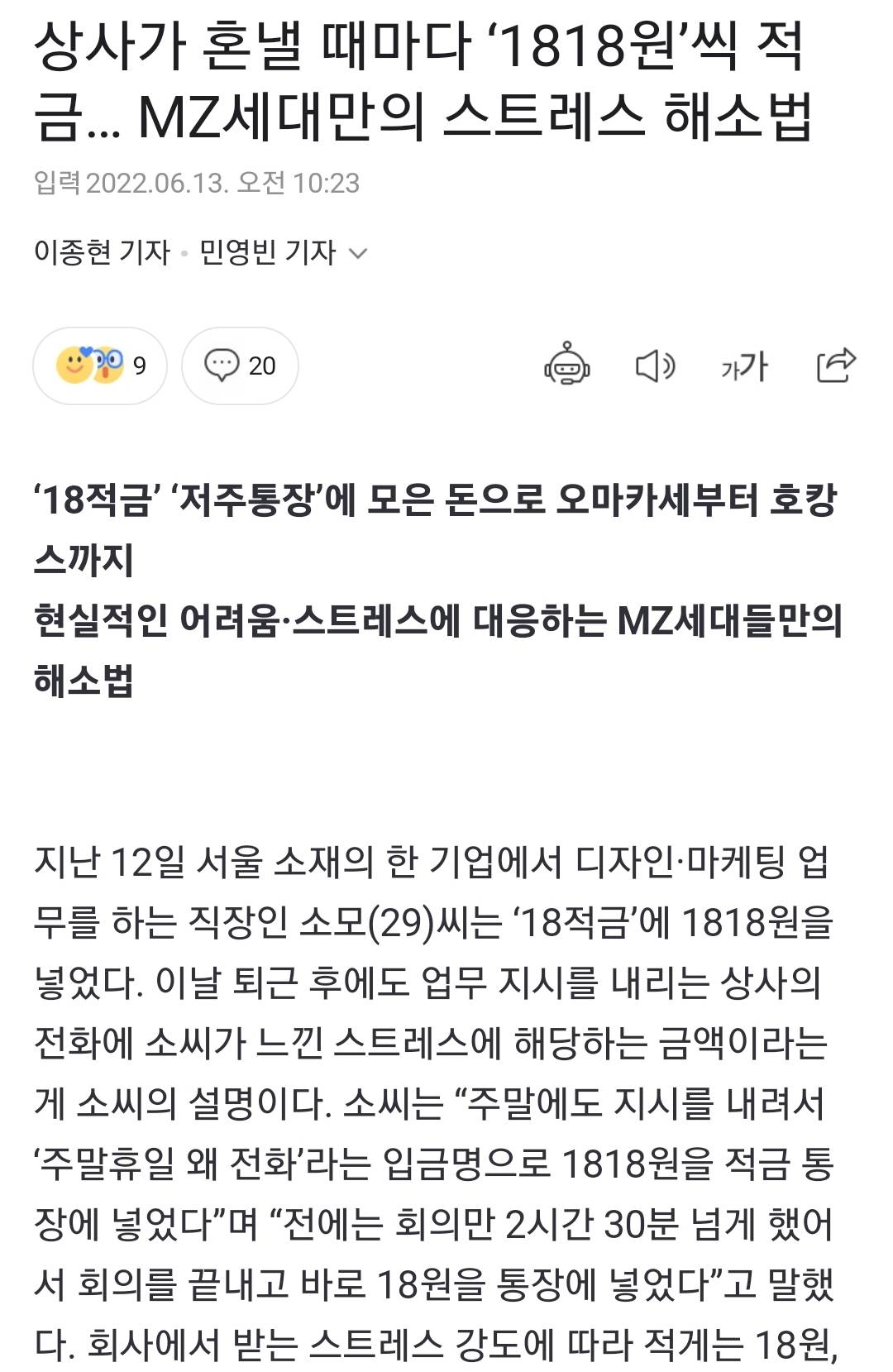Screen dimensions: 893x1372
Task: Expand the reporter list chevron
Action: (359, 253)
